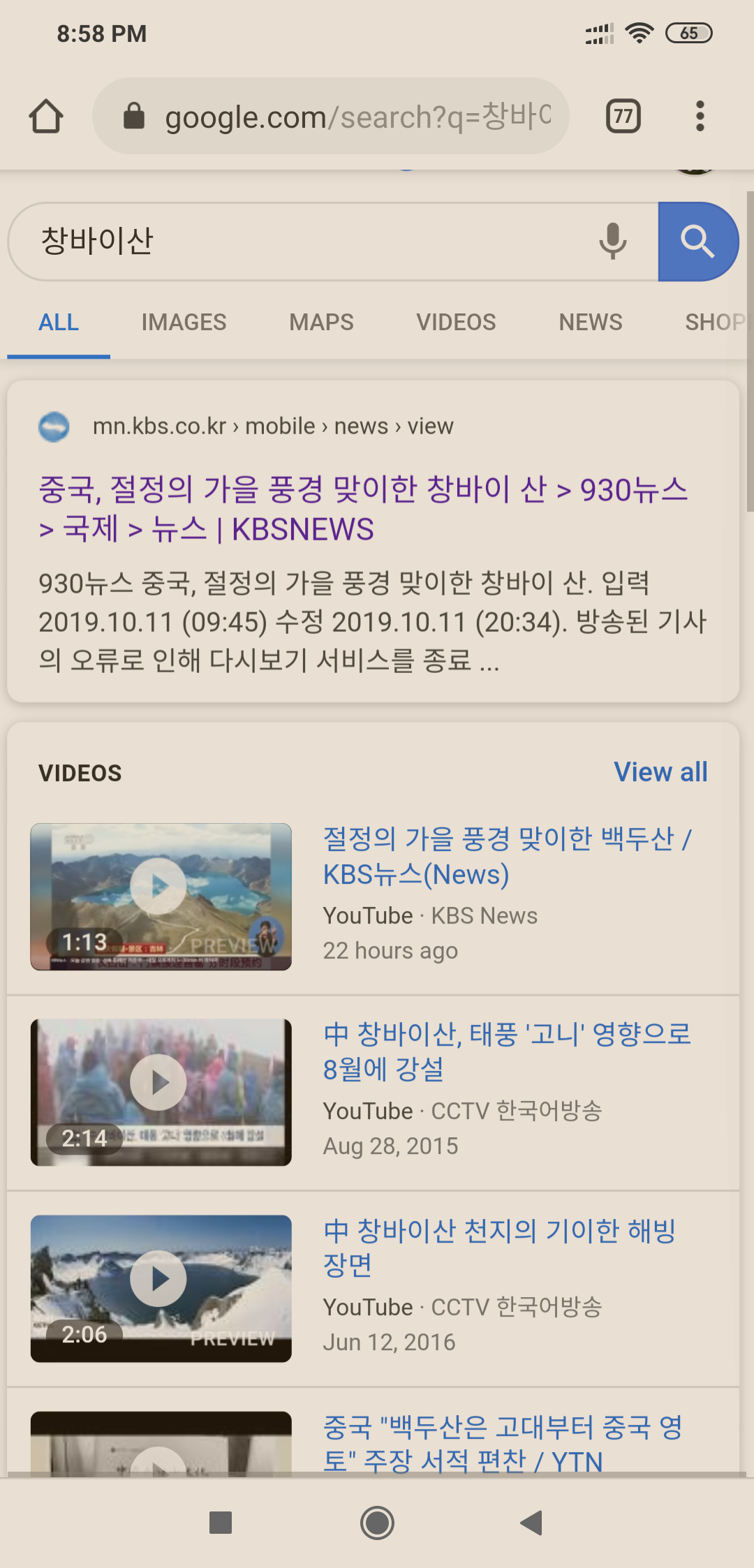The width and height of the screenshot is (754, 1568).
Task: Switch to the Videos tab
Action: tap(456, 323)
